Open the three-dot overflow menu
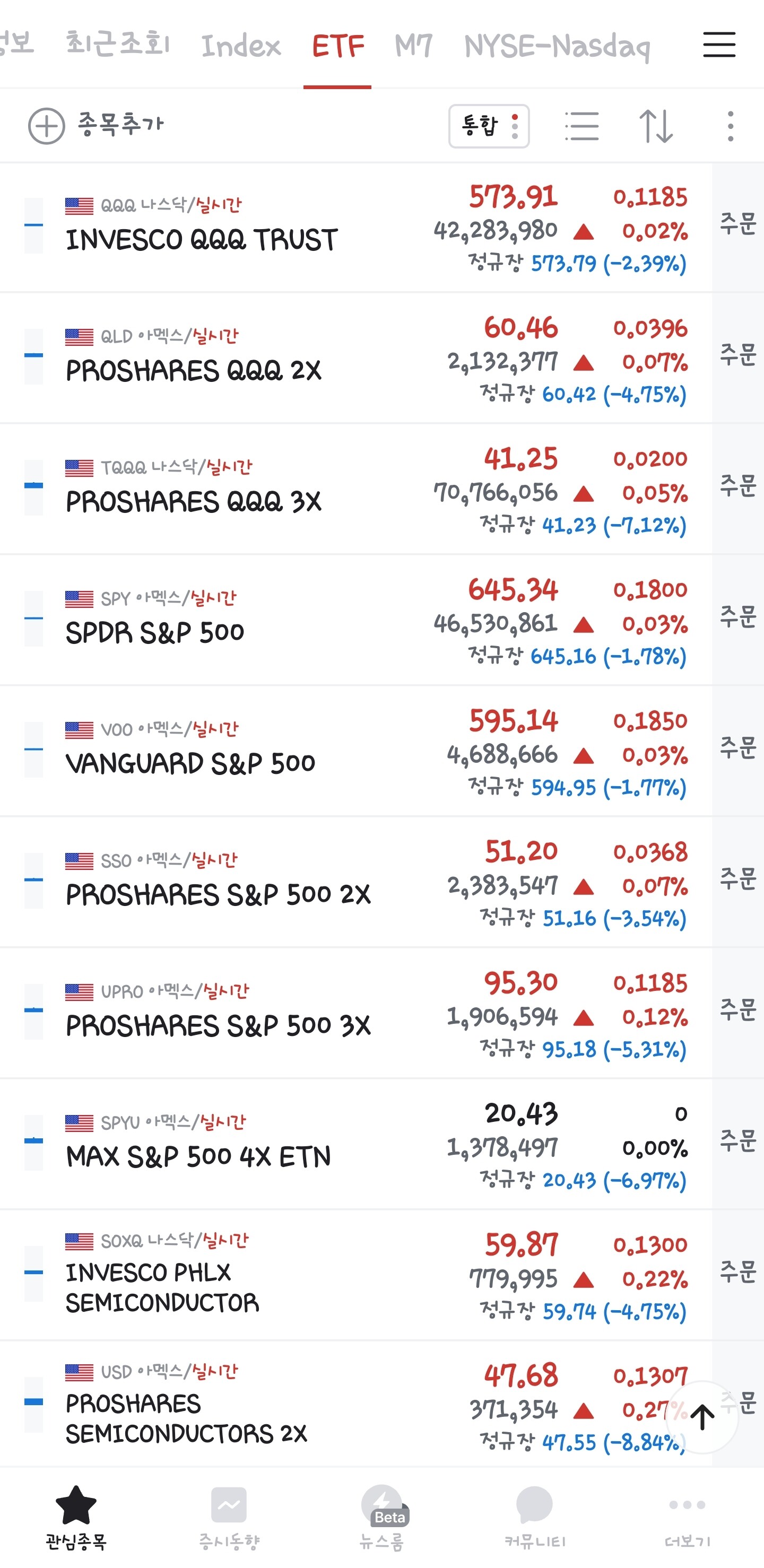Screen dimensions: 764x1568 pyautogui.click(x=731, y=126)
